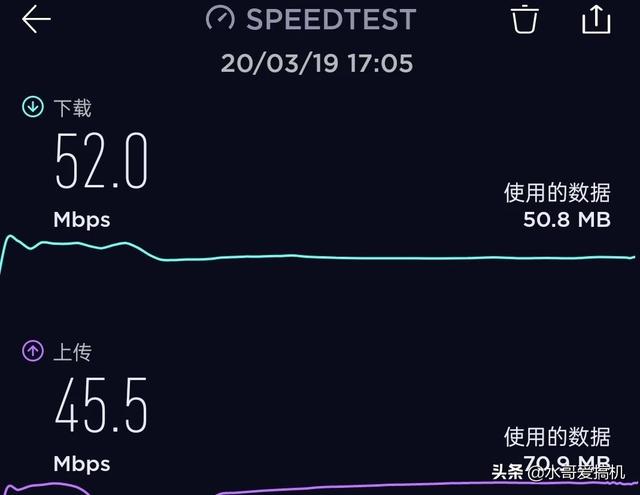Go back from the speed test result
Screen dimensions: 640x495
(x=36, y=19)
